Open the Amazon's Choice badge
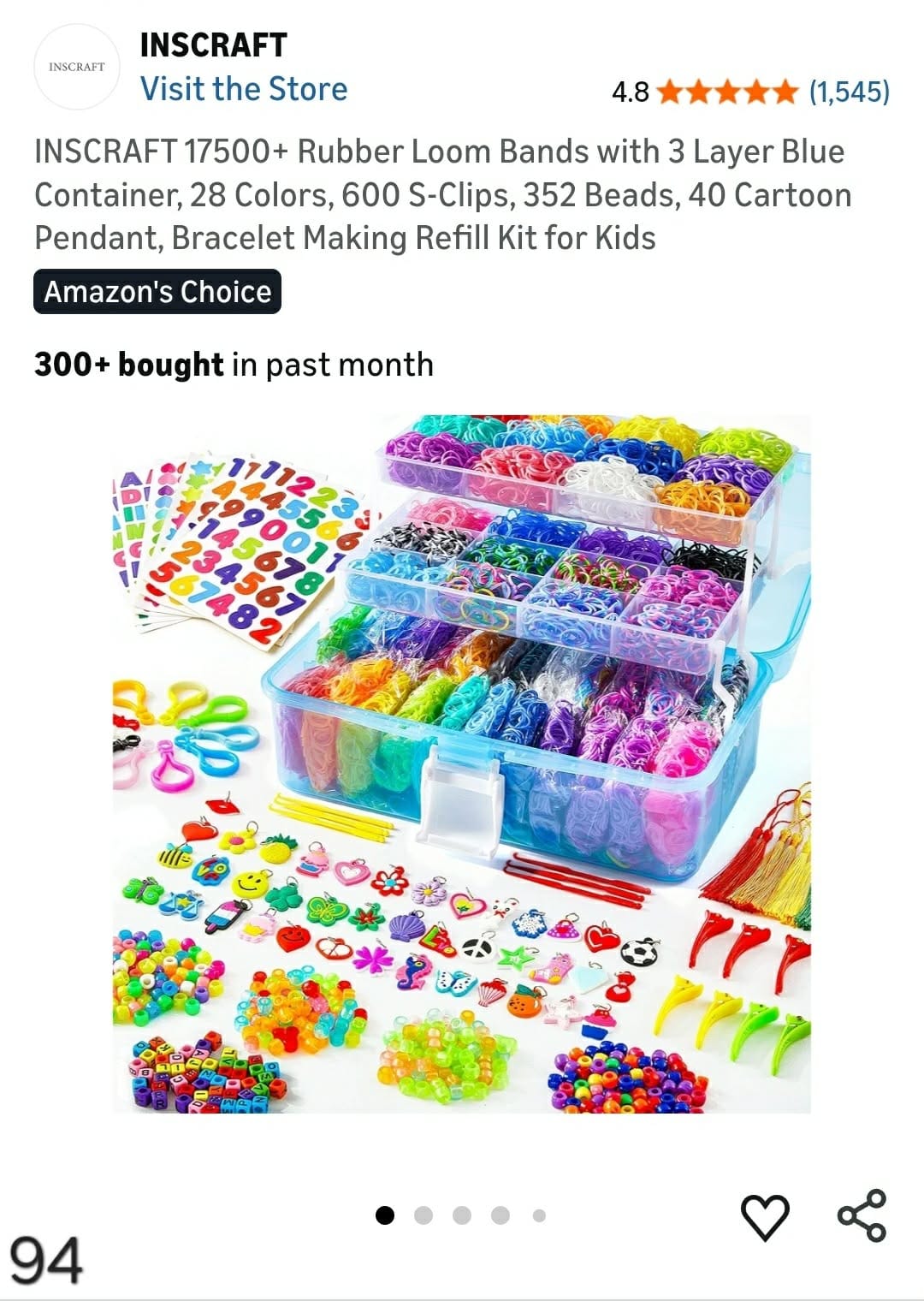 (157, 292)
